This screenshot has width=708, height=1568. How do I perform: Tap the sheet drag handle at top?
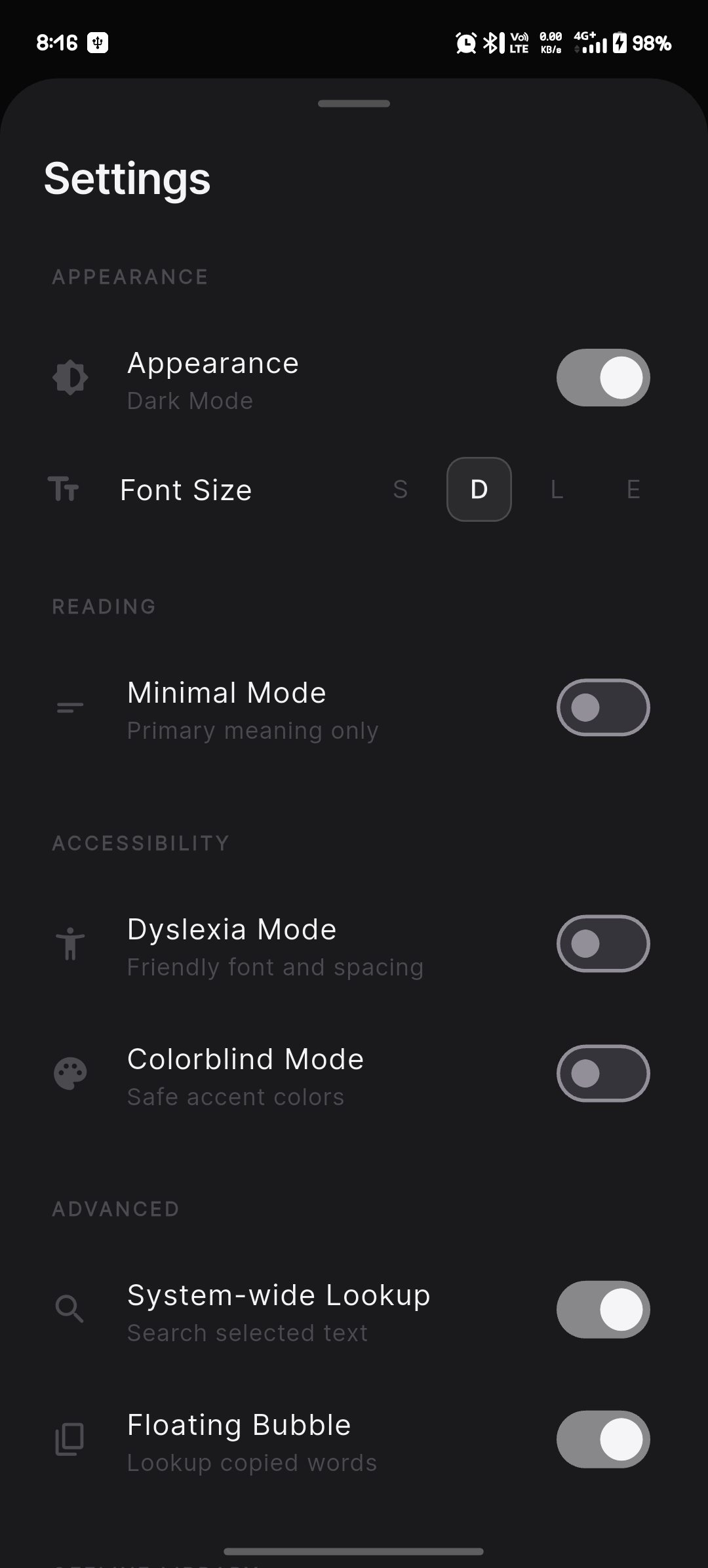353,103
